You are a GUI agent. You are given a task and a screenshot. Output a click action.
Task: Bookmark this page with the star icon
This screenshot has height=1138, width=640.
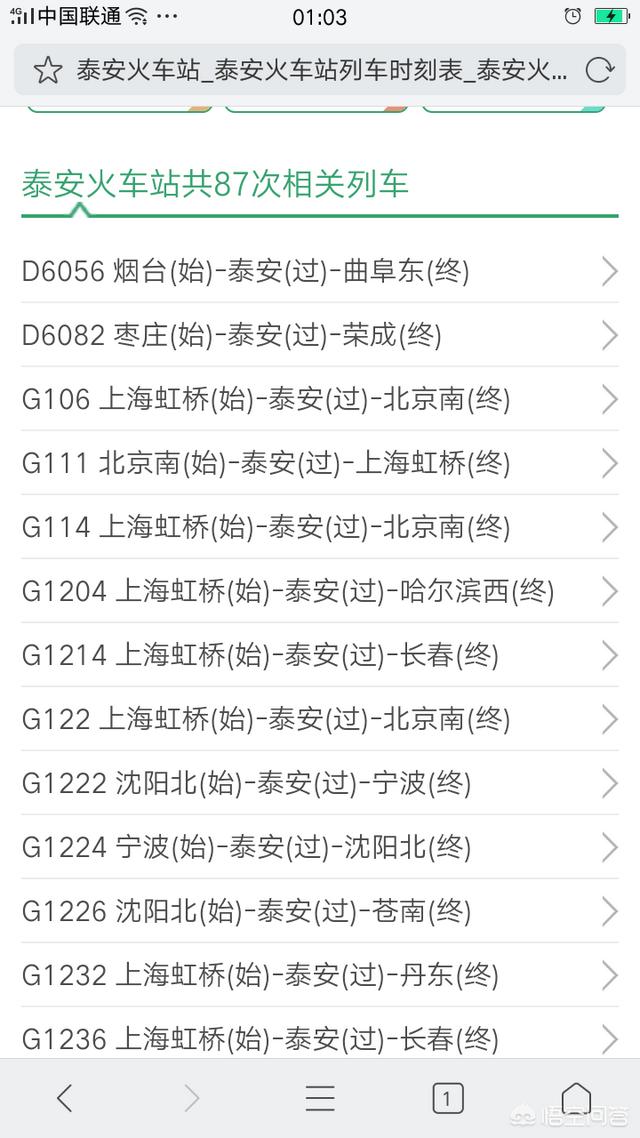pyautogui.click(x=48, y=70)
